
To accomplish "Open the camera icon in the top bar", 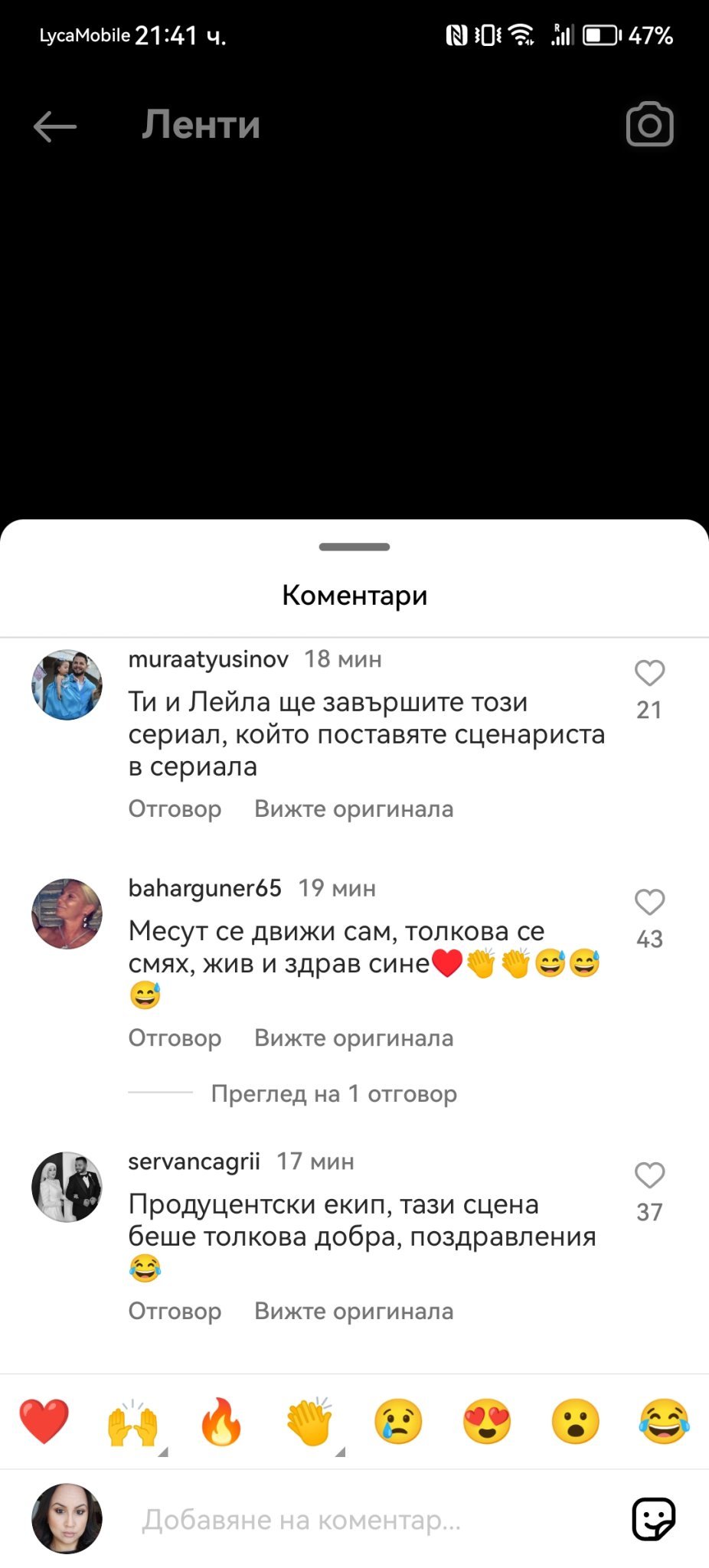I will point(649,124).
